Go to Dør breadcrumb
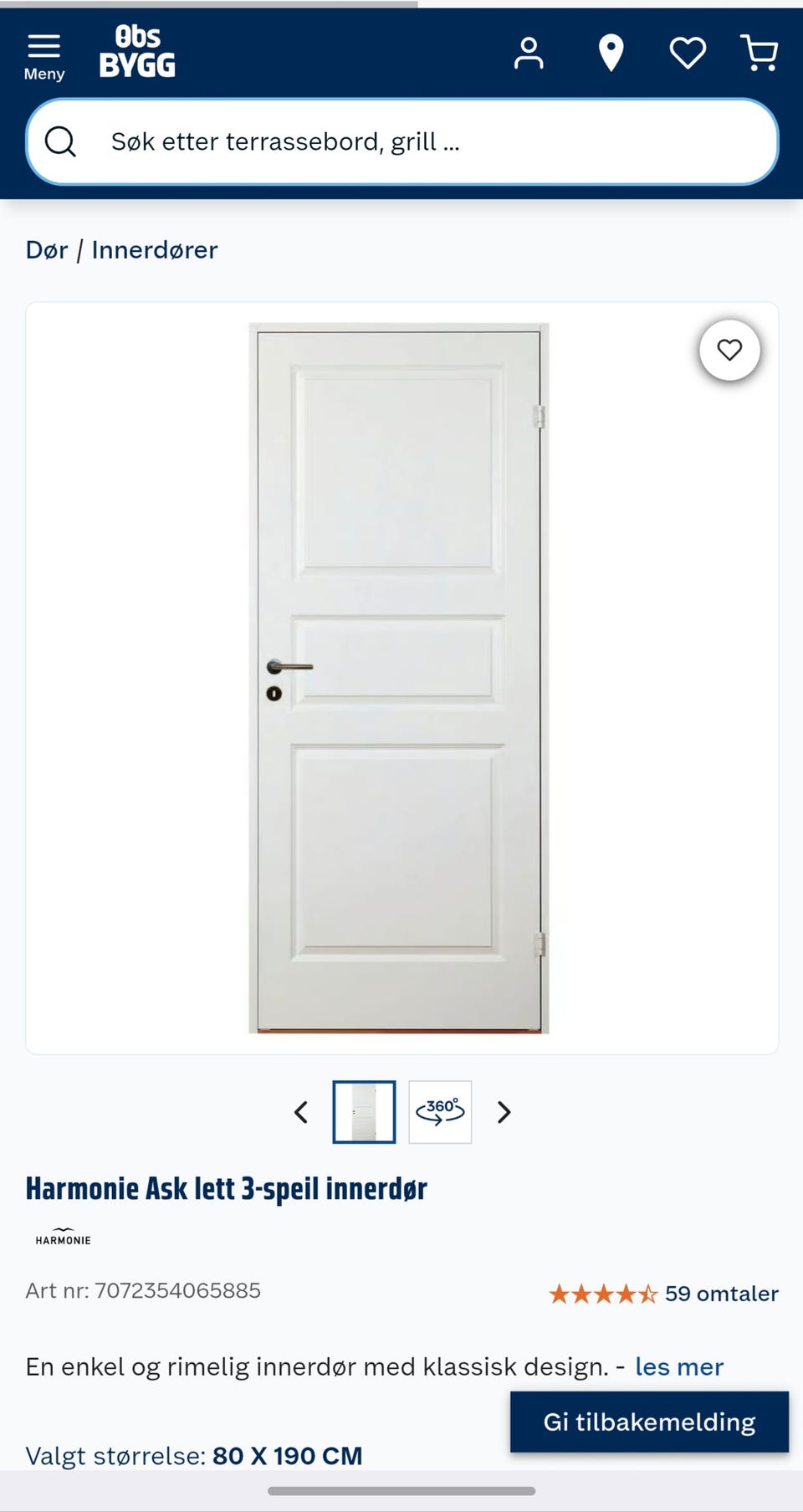 click(x=47, y=250)
